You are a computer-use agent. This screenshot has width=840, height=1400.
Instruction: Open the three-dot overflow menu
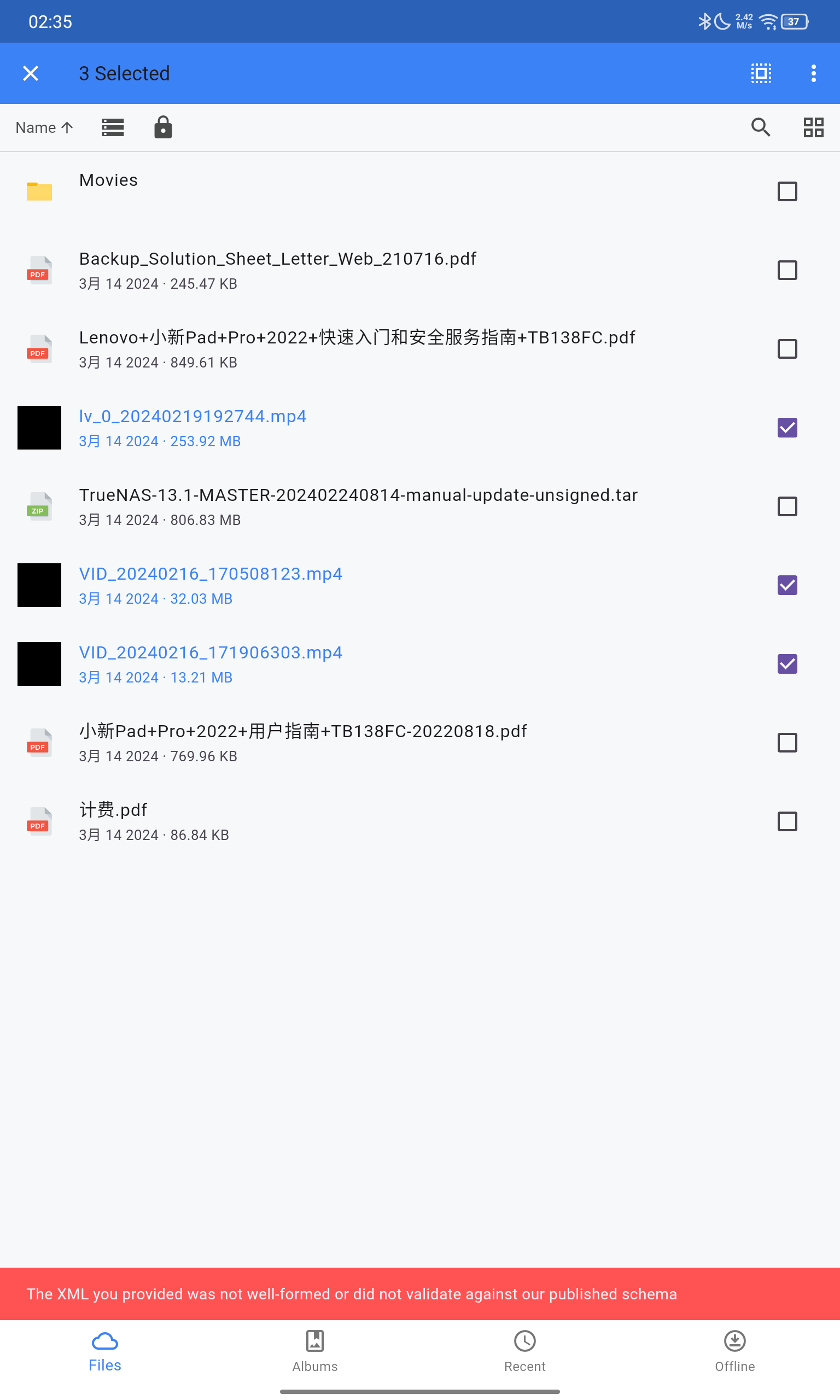813,73
